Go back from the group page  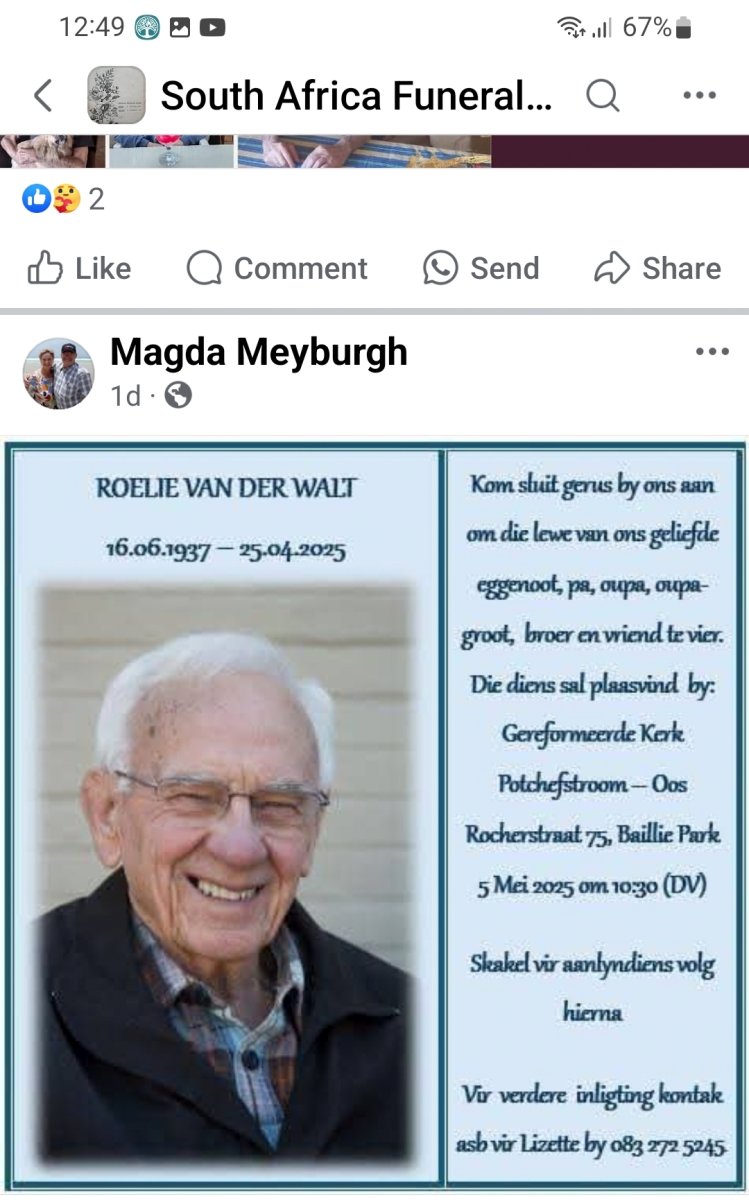point(42,96)
